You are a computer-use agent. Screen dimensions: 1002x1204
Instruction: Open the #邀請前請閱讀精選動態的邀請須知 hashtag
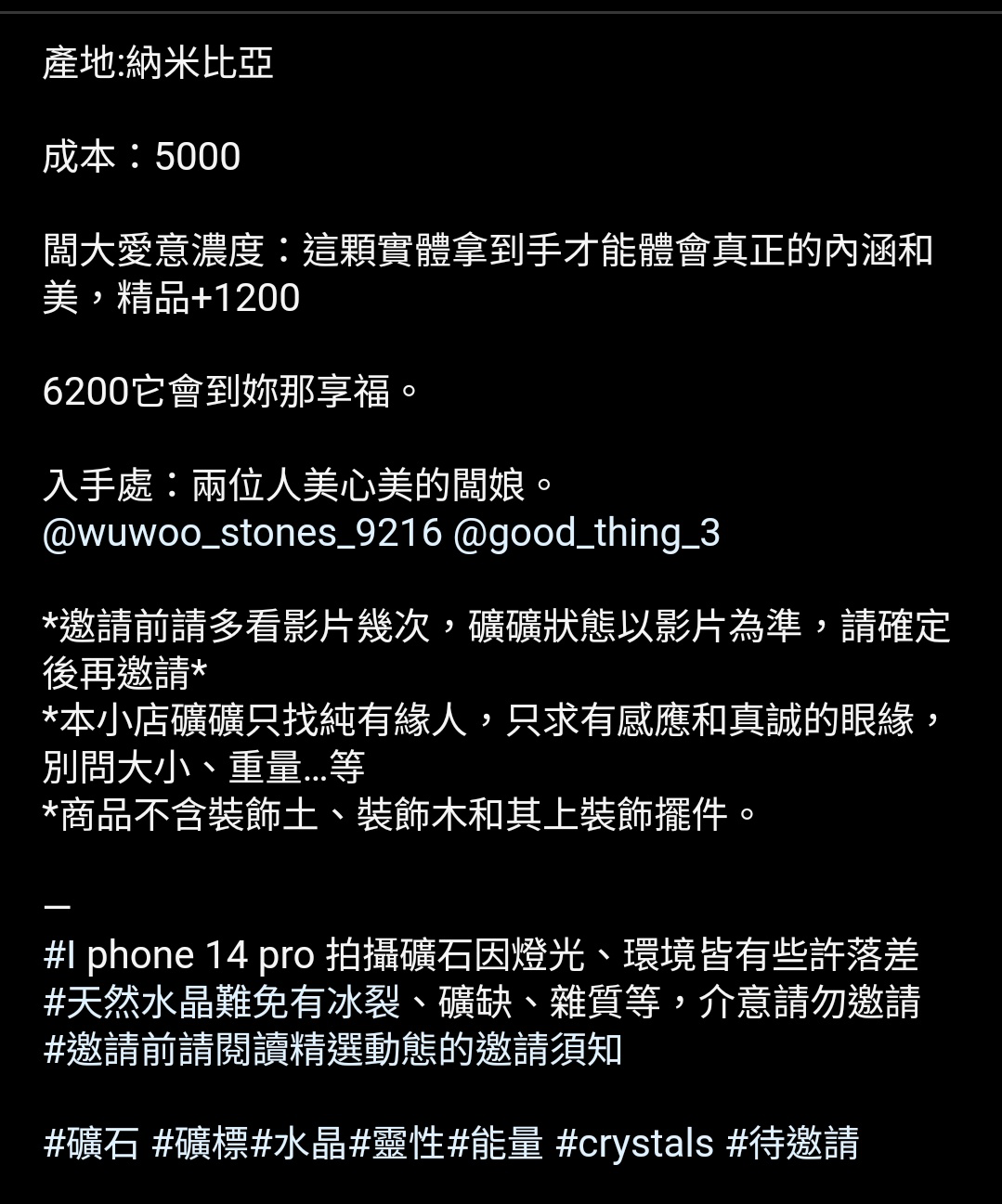[332, 1050]
